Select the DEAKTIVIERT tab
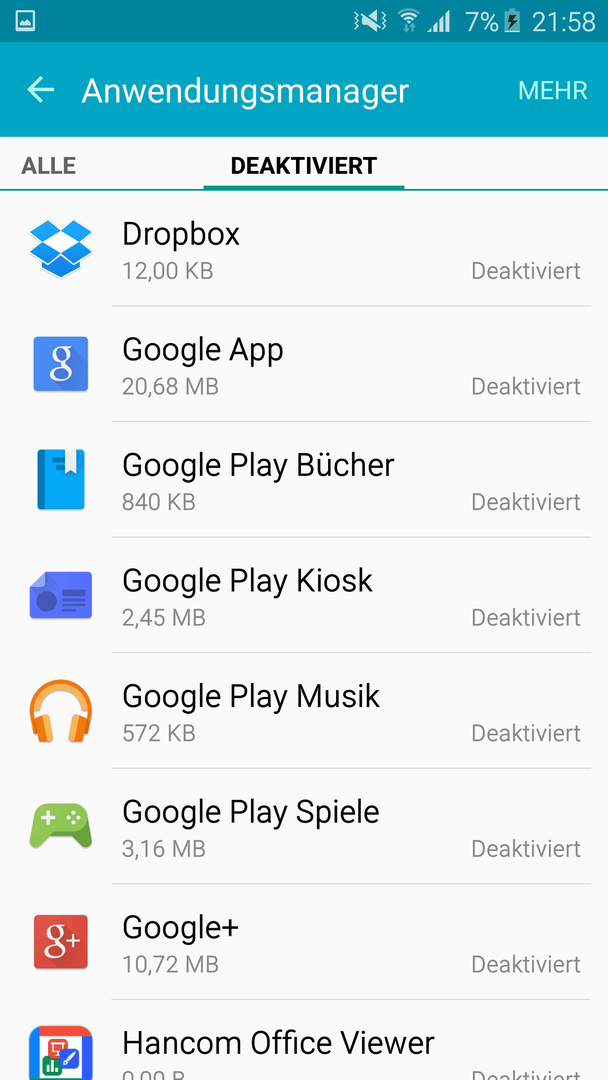 pos(304,166)
